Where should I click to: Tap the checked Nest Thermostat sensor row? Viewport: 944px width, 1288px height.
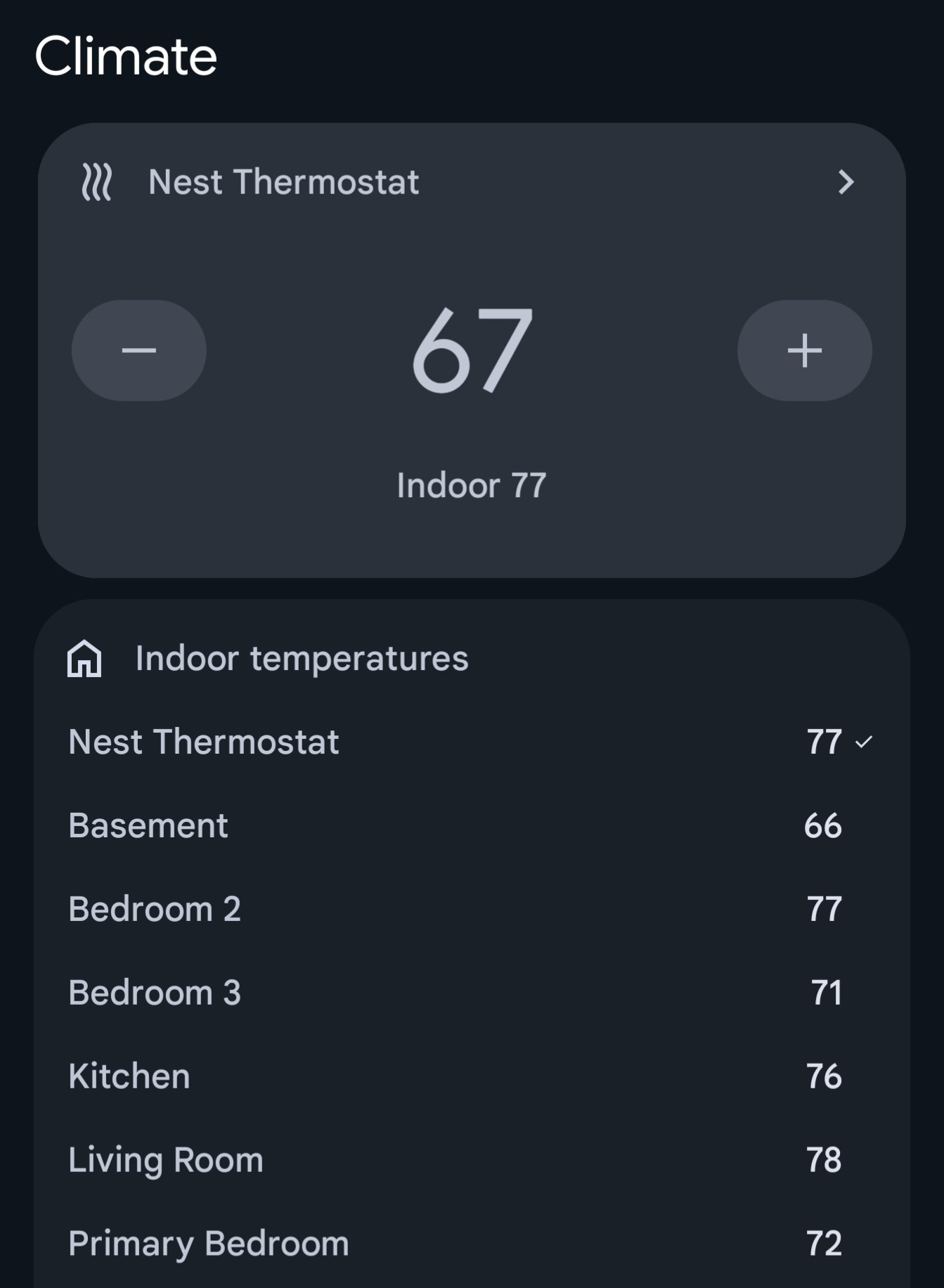tap(471, 742)
